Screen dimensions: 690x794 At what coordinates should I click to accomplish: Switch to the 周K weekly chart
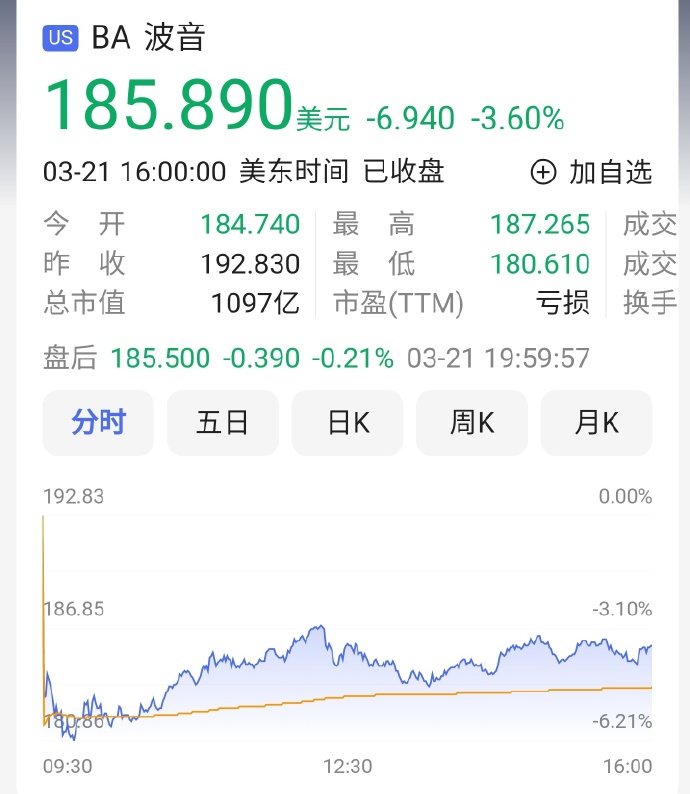click(471, 423)
